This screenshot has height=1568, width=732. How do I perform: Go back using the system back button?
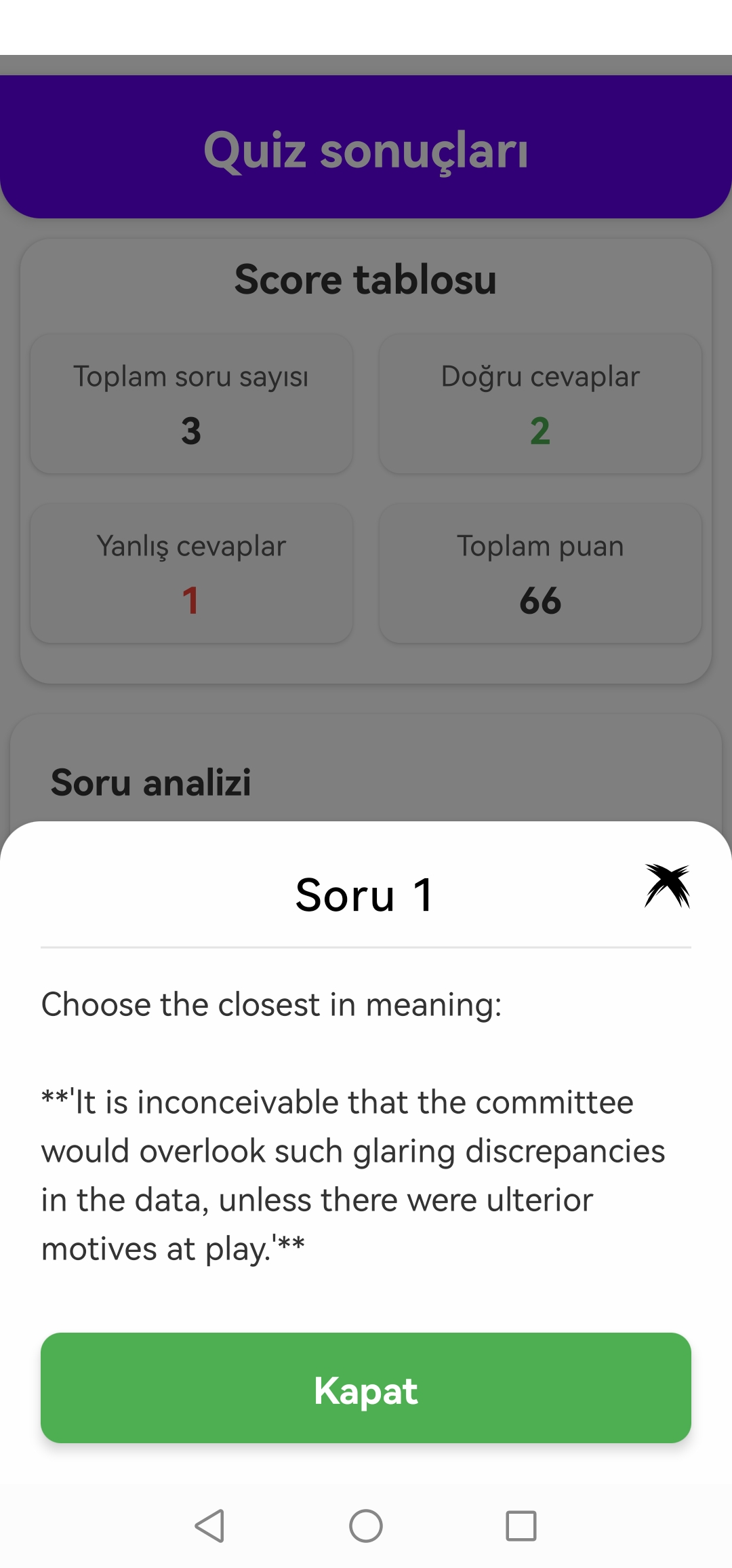(209, 1526)
